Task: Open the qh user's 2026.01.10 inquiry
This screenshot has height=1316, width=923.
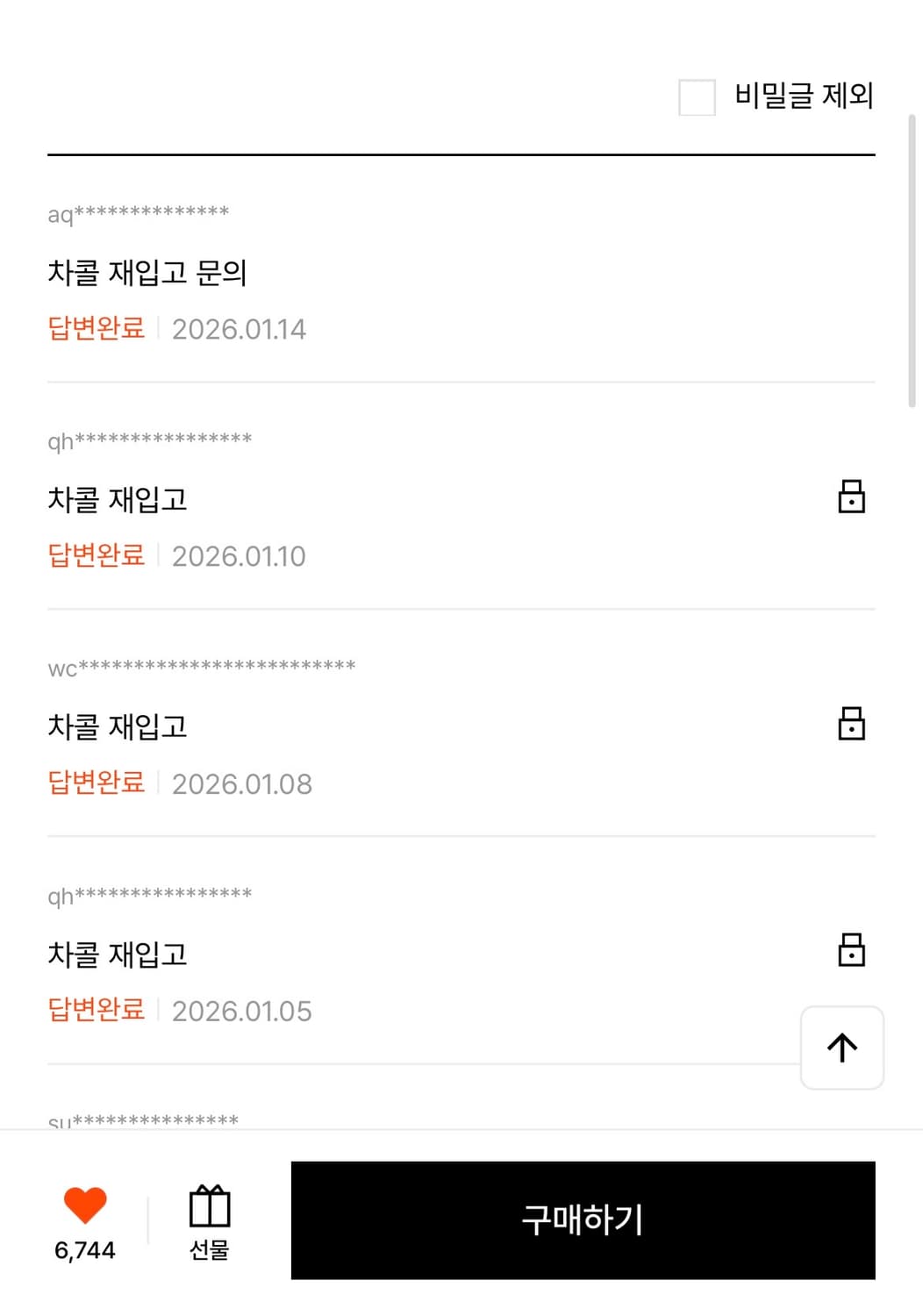Action: [x=118, y=498]
